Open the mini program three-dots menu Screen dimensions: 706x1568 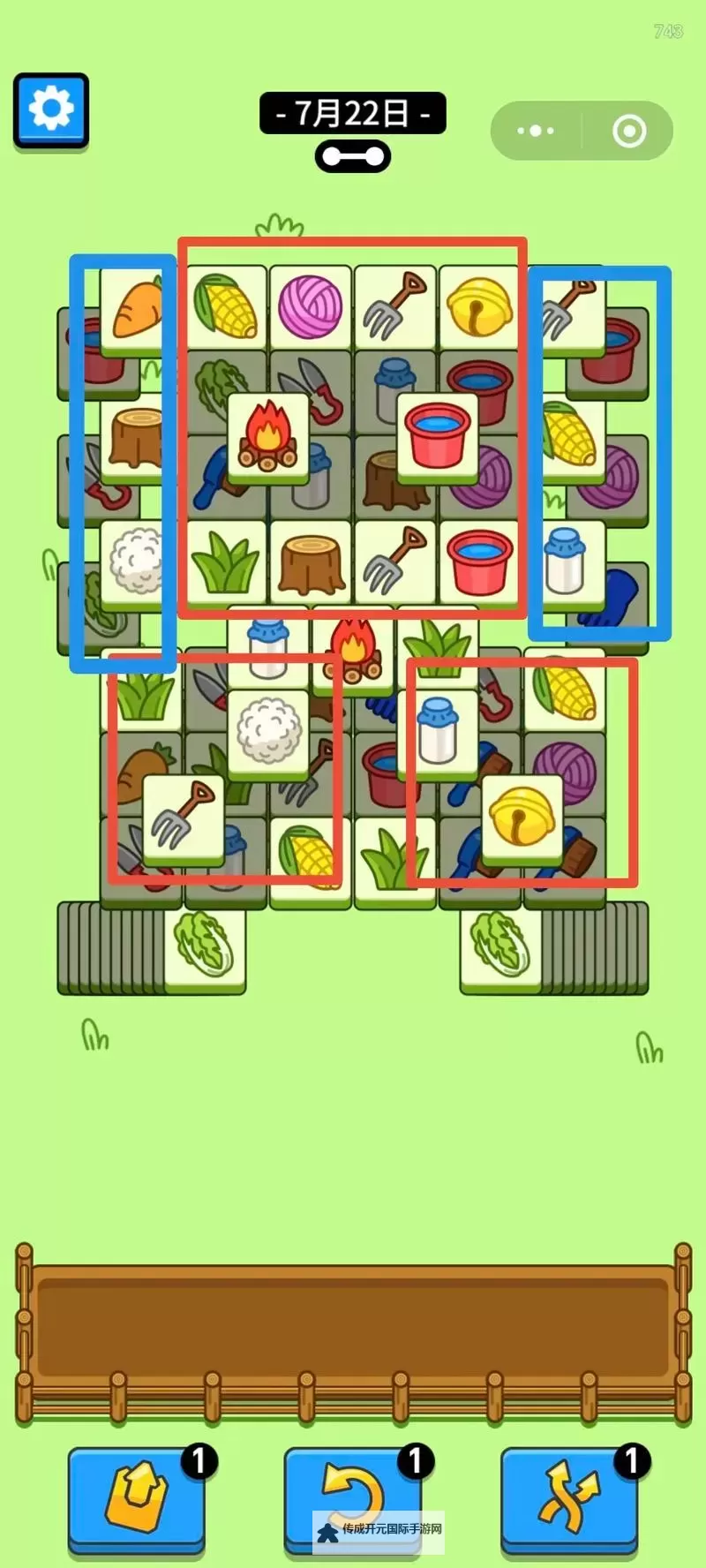point(536,131)
